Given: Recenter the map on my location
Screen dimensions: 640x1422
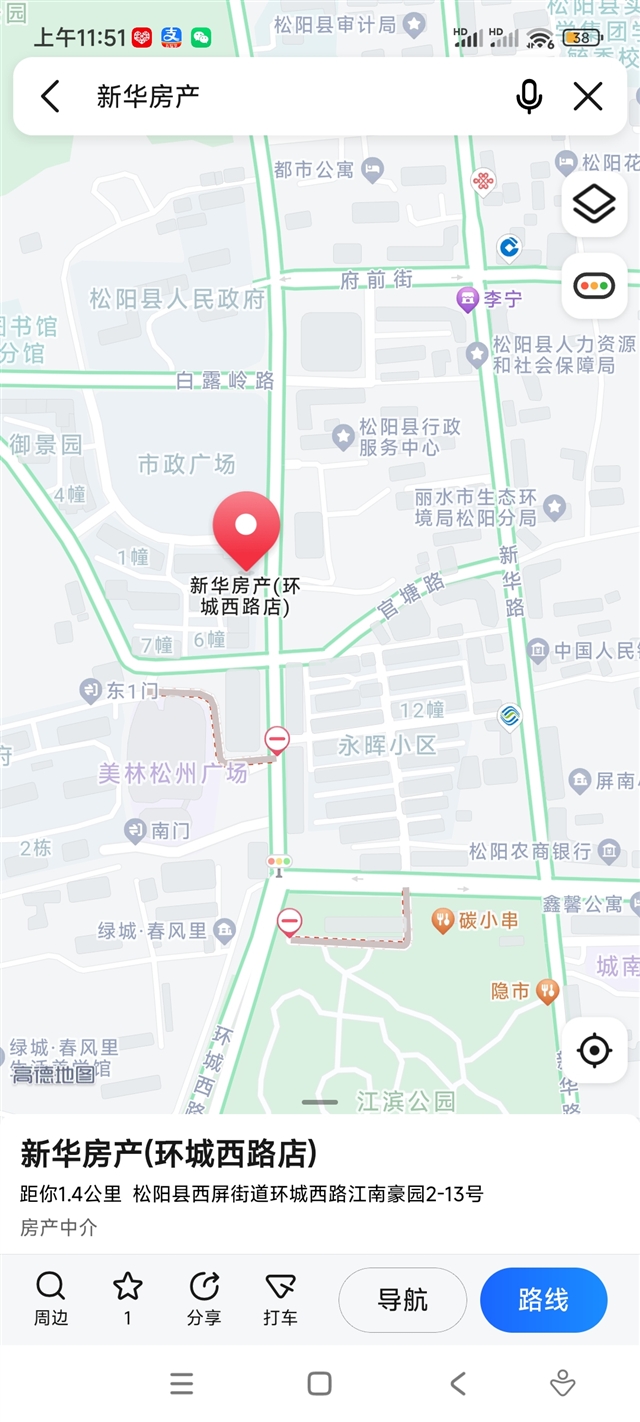Looking at the screenshot, I should tap(594, 1050).
